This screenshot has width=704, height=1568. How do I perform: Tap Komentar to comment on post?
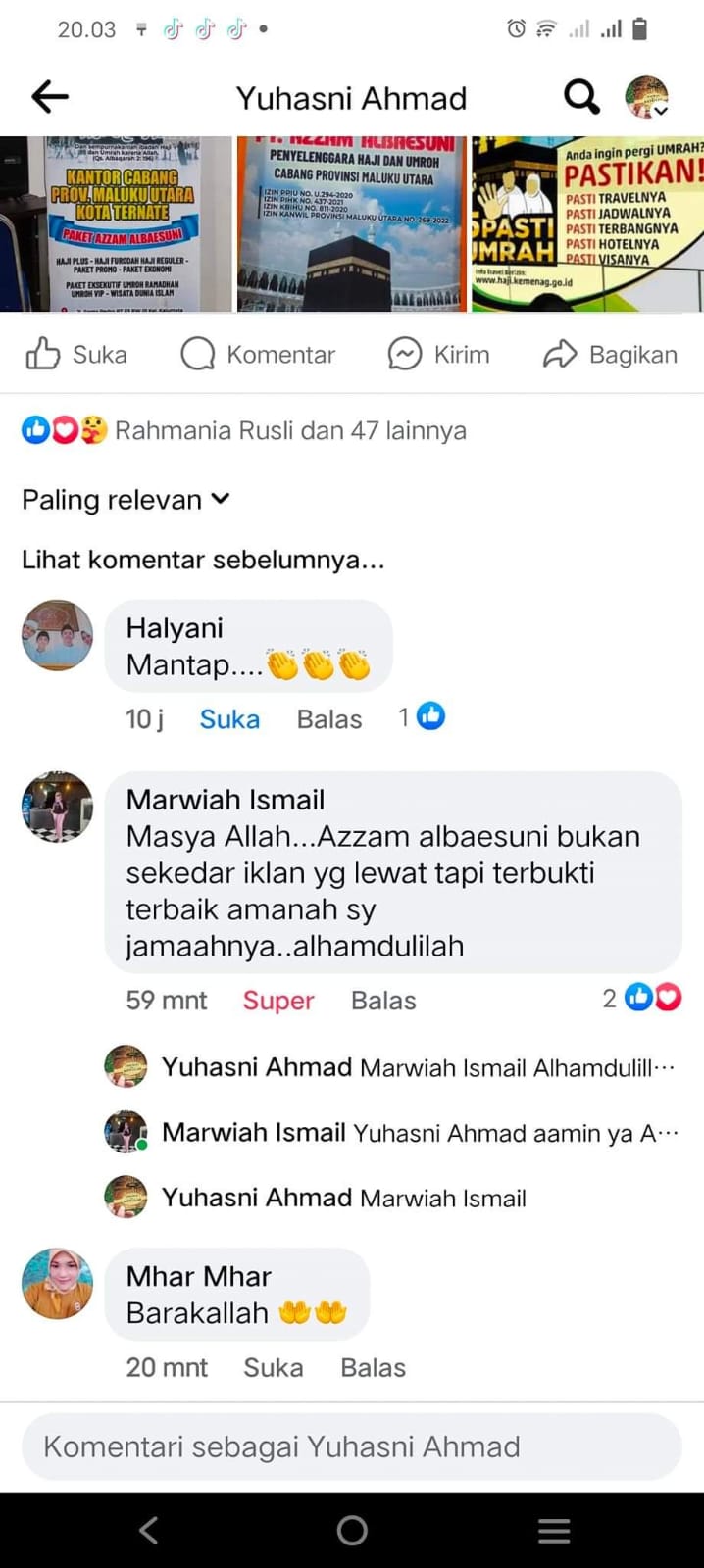click(x=258, y=354)
